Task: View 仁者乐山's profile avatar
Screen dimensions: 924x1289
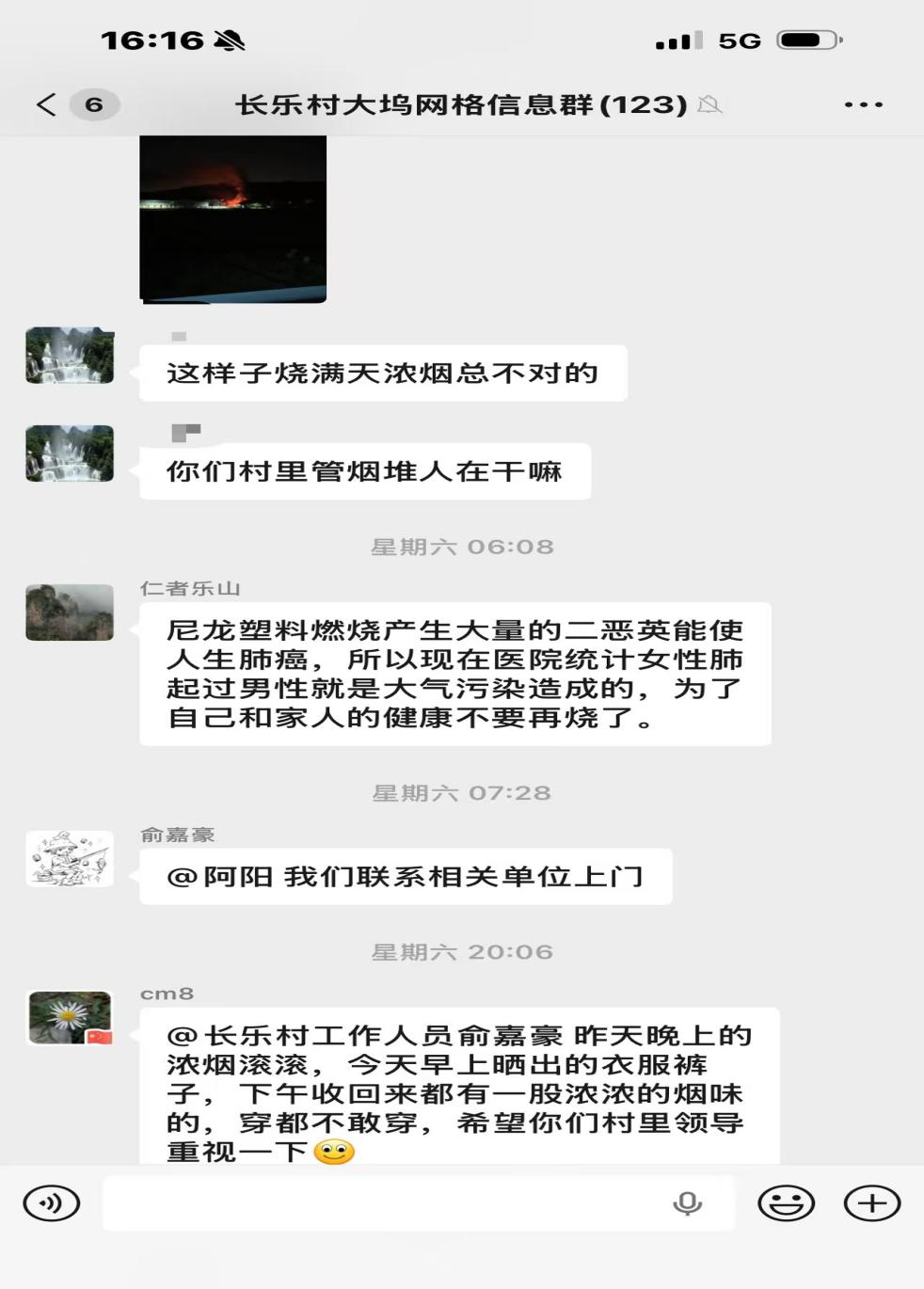Action: point(70,613)
